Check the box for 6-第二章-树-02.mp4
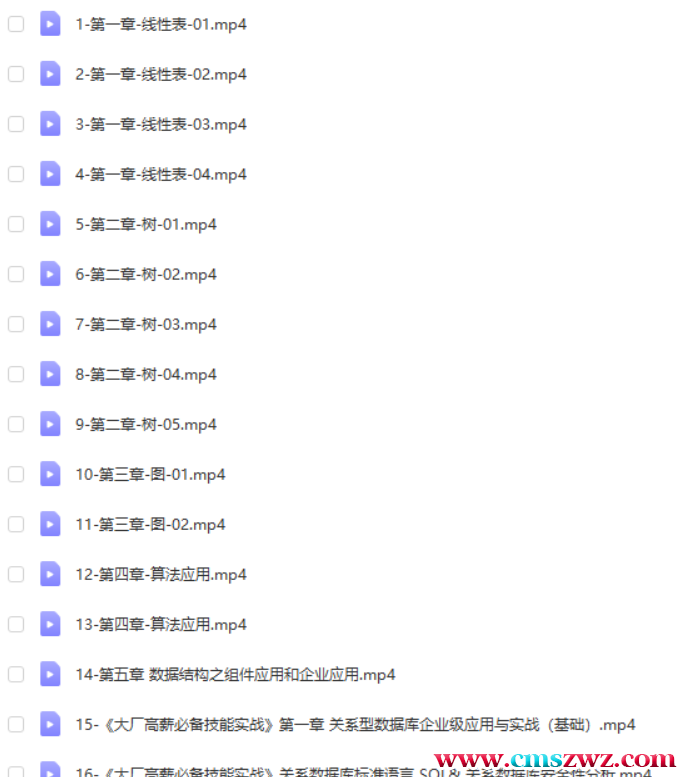This screenshot has width=685, height=777. [x=16, y=274]
